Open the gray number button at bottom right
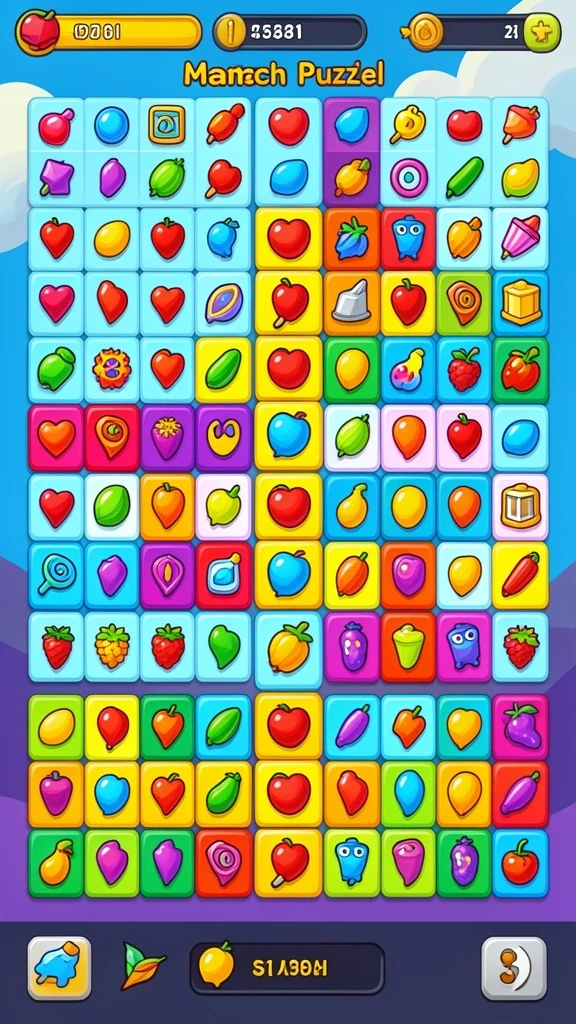This screenshot has width=576, height=1024. point(513,968)
